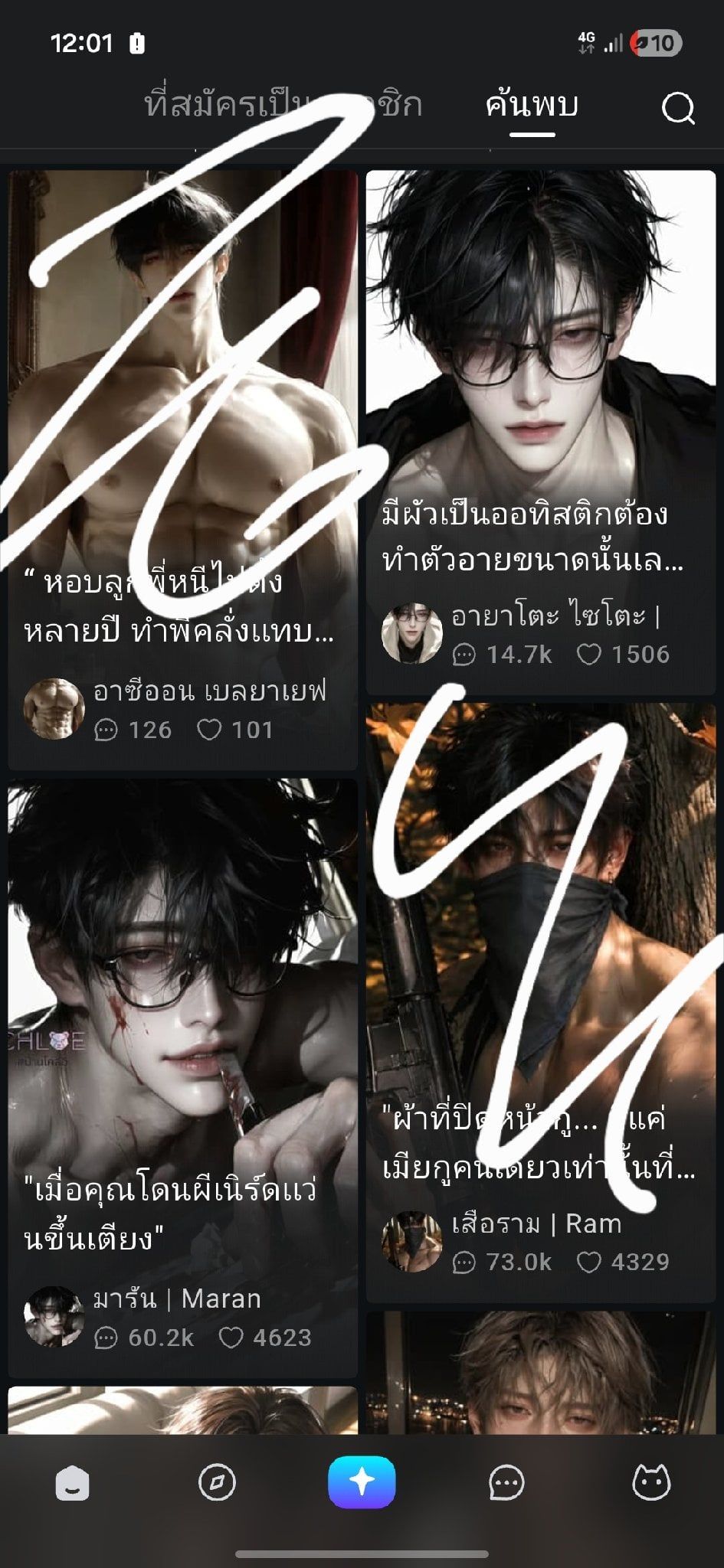
Task: Open the chat messages tab
Action: tap(506, 1483)
